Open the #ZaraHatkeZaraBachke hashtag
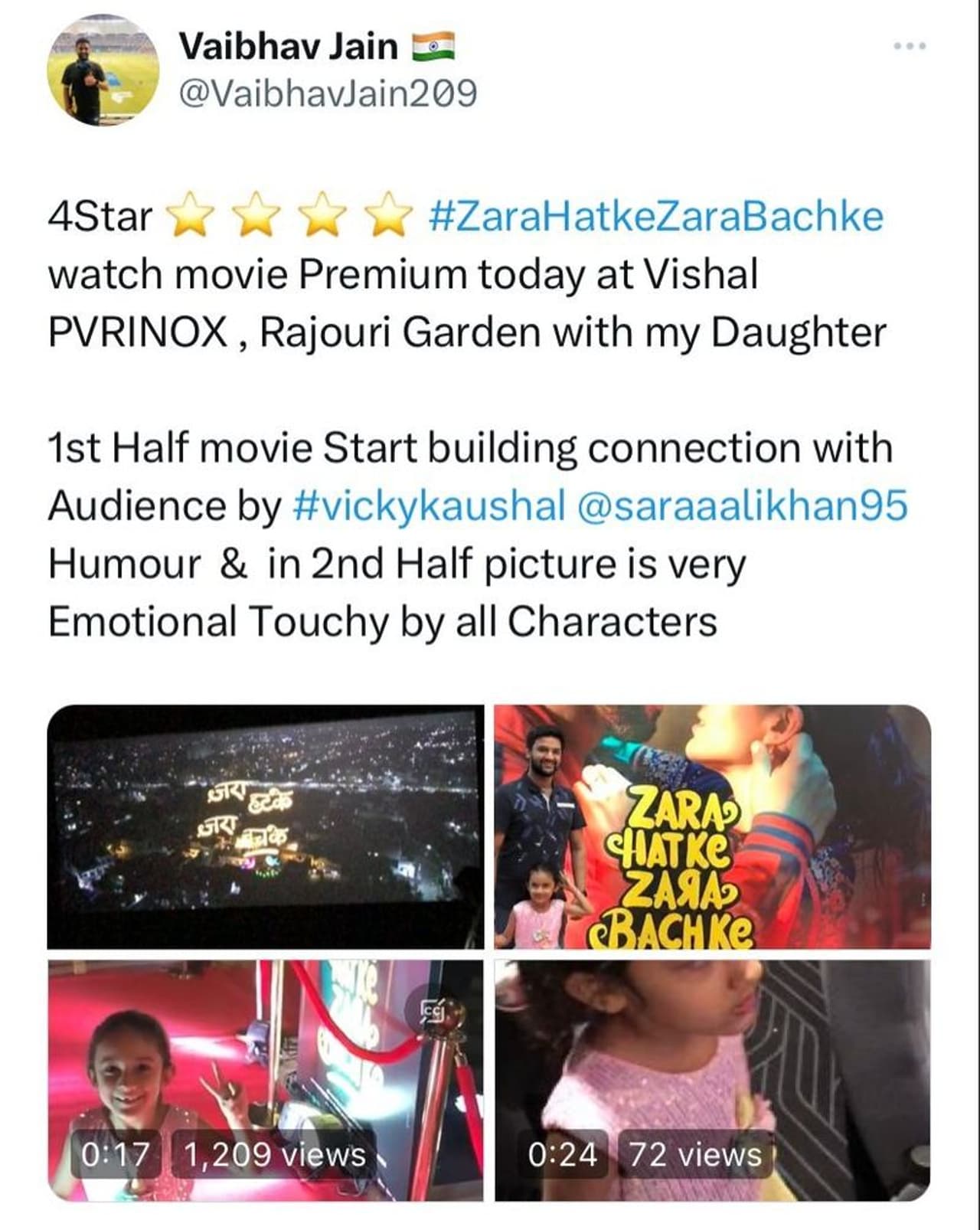 point(656,217)
